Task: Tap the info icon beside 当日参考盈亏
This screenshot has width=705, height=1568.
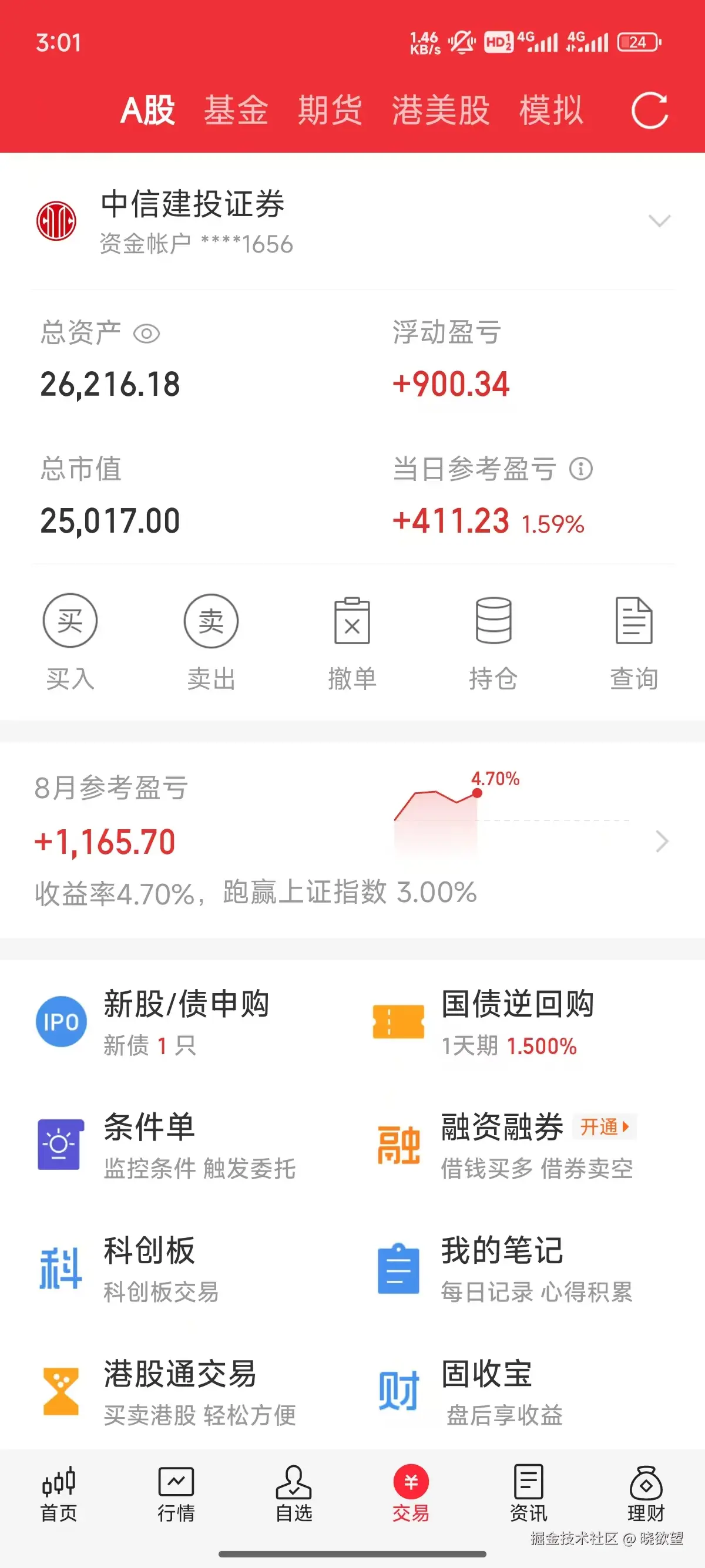Action: [583, 469]
